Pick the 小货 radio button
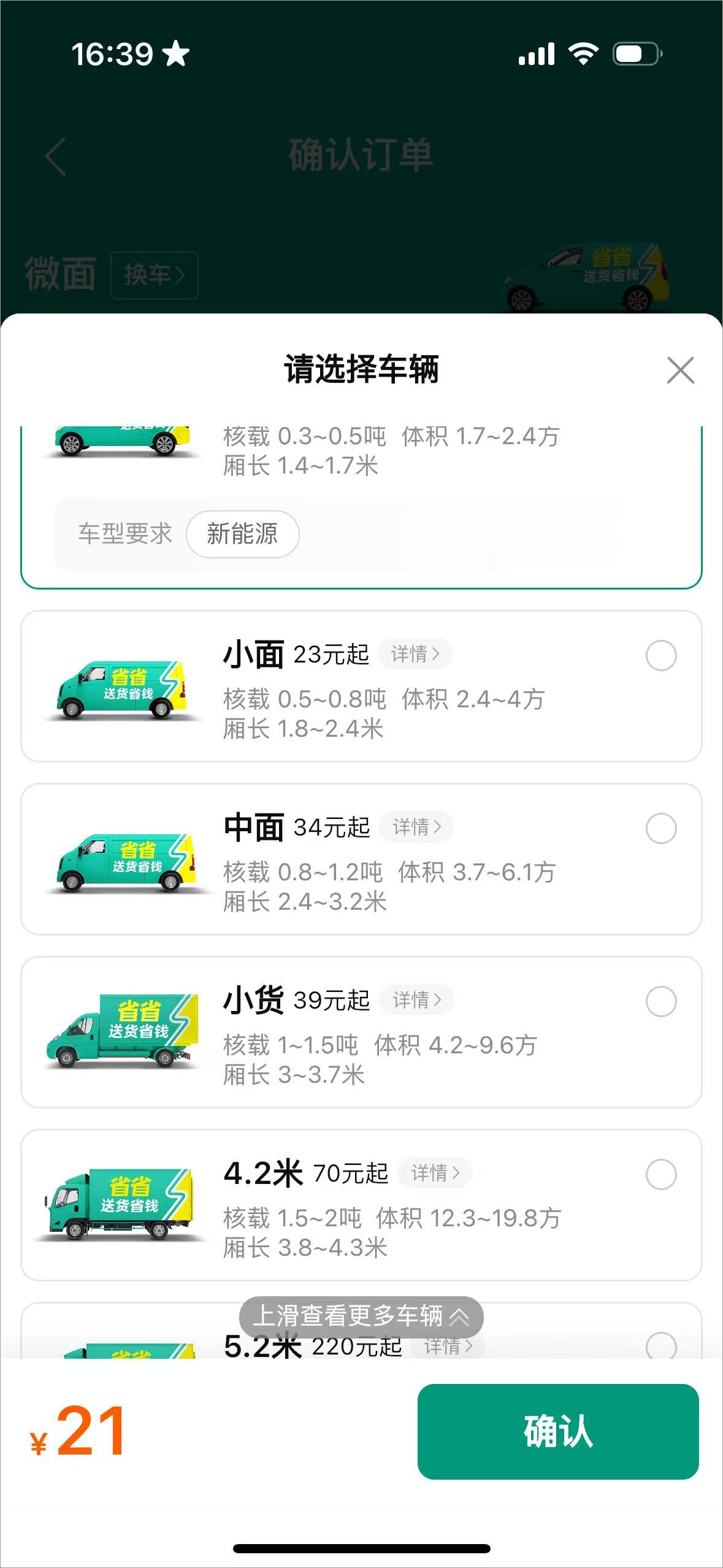 (660, 1001)
